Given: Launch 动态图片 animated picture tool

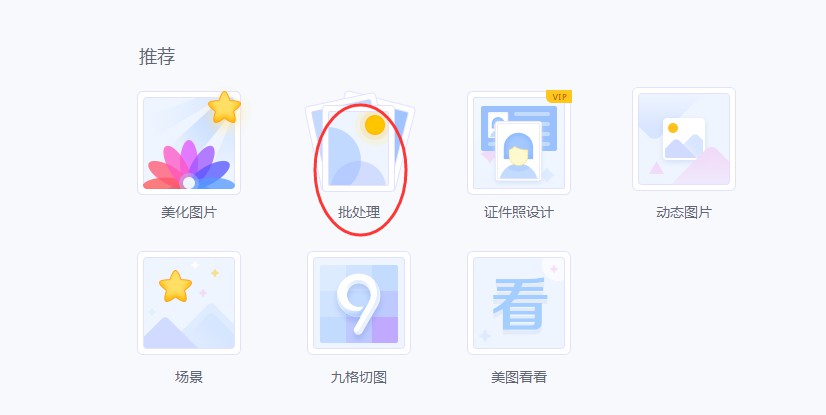Looking at the screenshot, I should (x=684, y=140).
